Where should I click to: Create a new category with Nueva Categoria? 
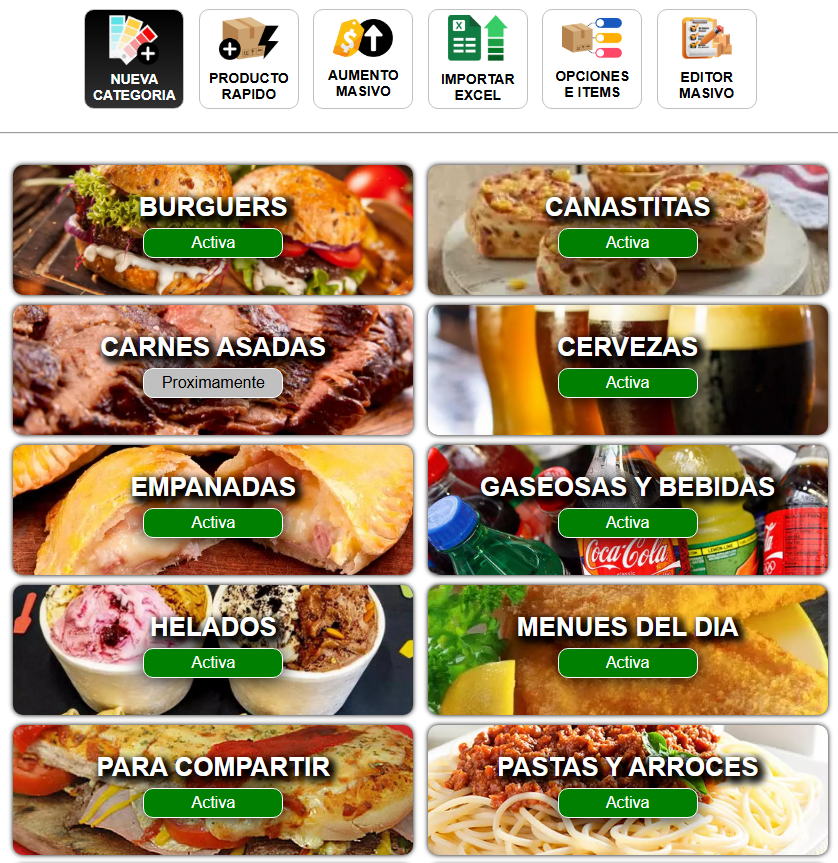pyautogui.click(x=134, y=59)
